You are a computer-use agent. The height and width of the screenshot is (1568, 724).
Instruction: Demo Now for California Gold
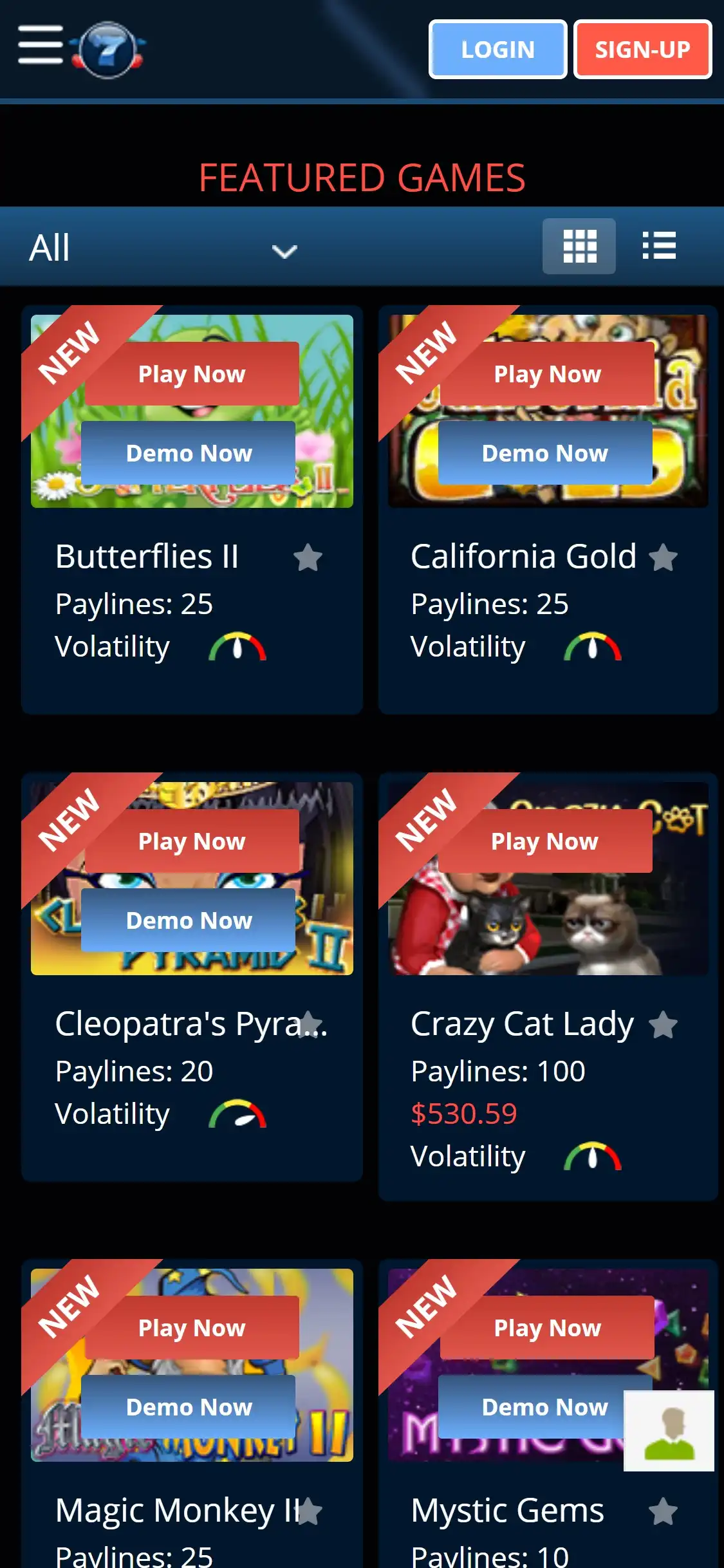[x=544, y=453]
